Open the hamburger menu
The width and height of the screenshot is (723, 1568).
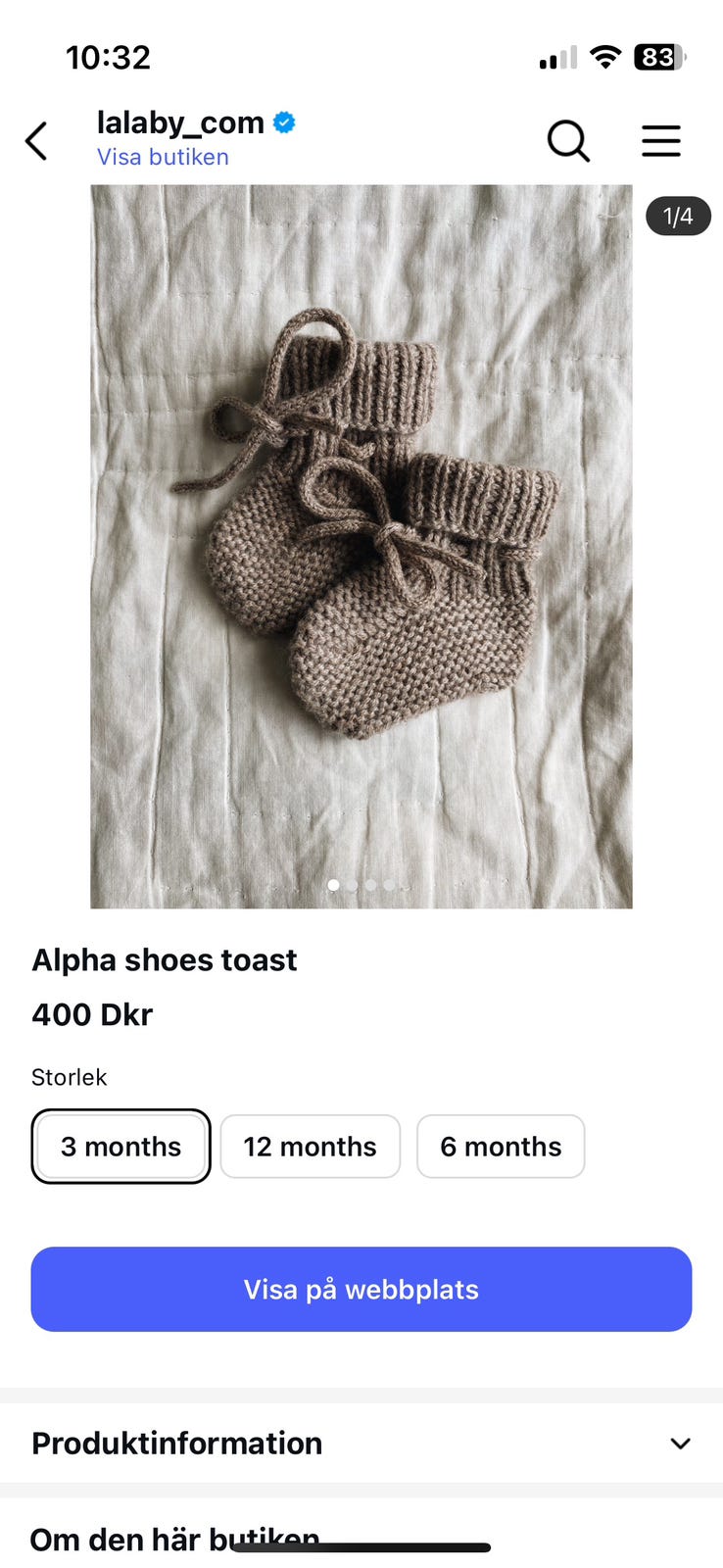pos(661,141)
